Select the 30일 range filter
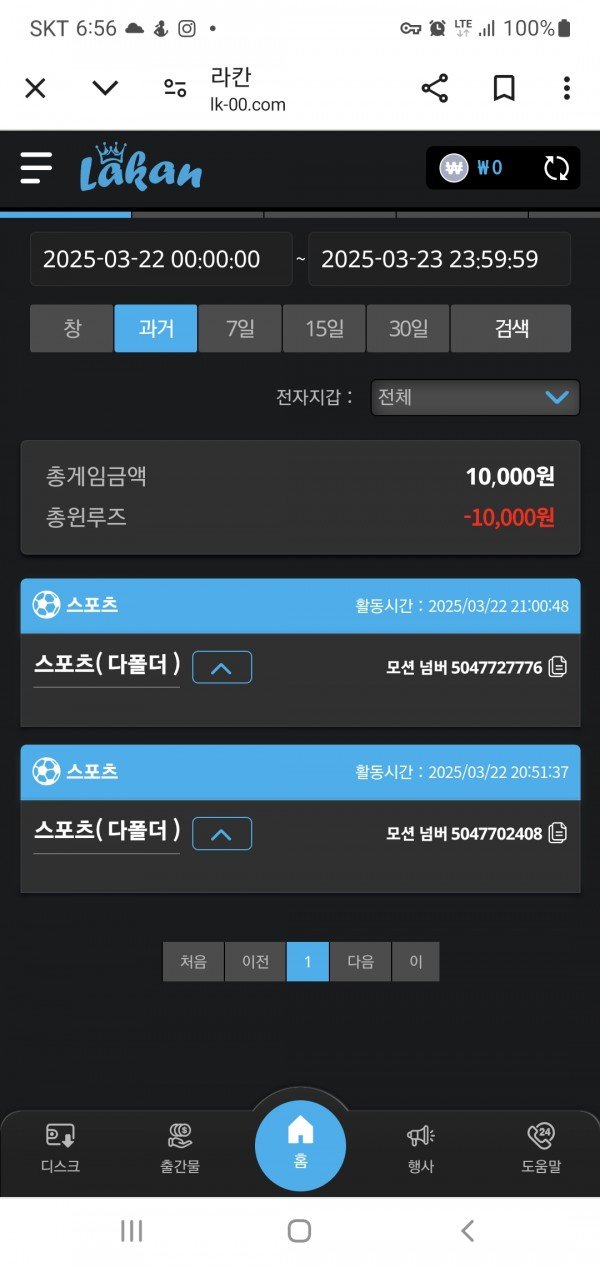This screenshot has height=1267, width=600. coord(408,329)
